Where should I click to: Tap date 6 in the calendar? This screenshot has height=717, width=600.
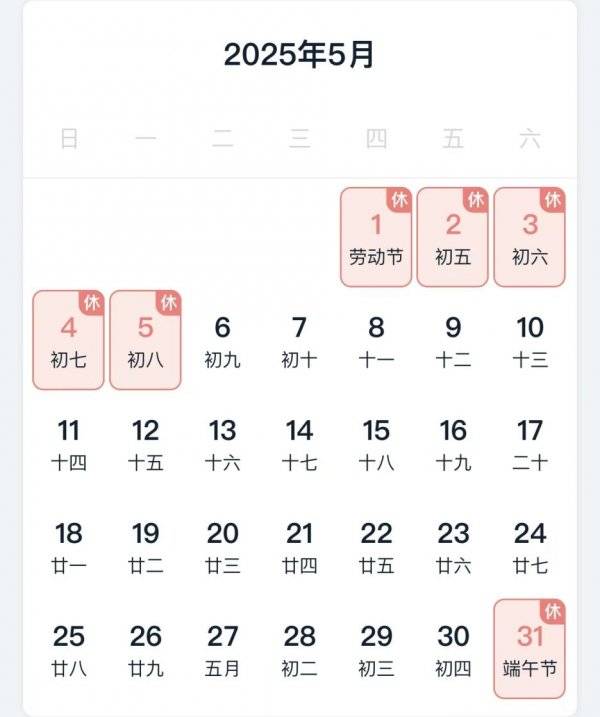(222, 341)
